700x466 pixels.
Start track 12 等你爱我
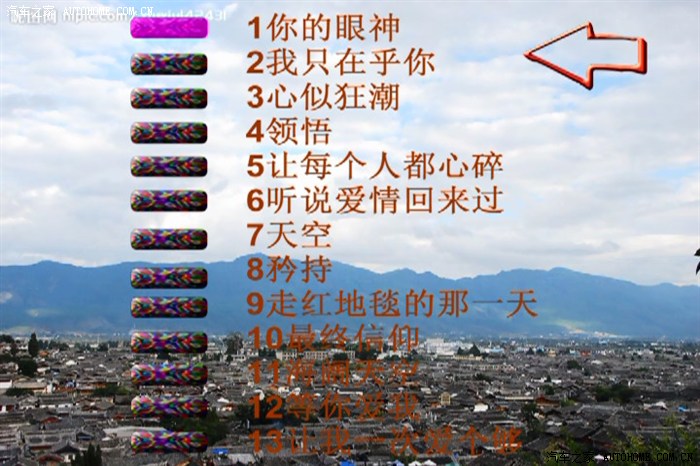click(x=169, y=405)
